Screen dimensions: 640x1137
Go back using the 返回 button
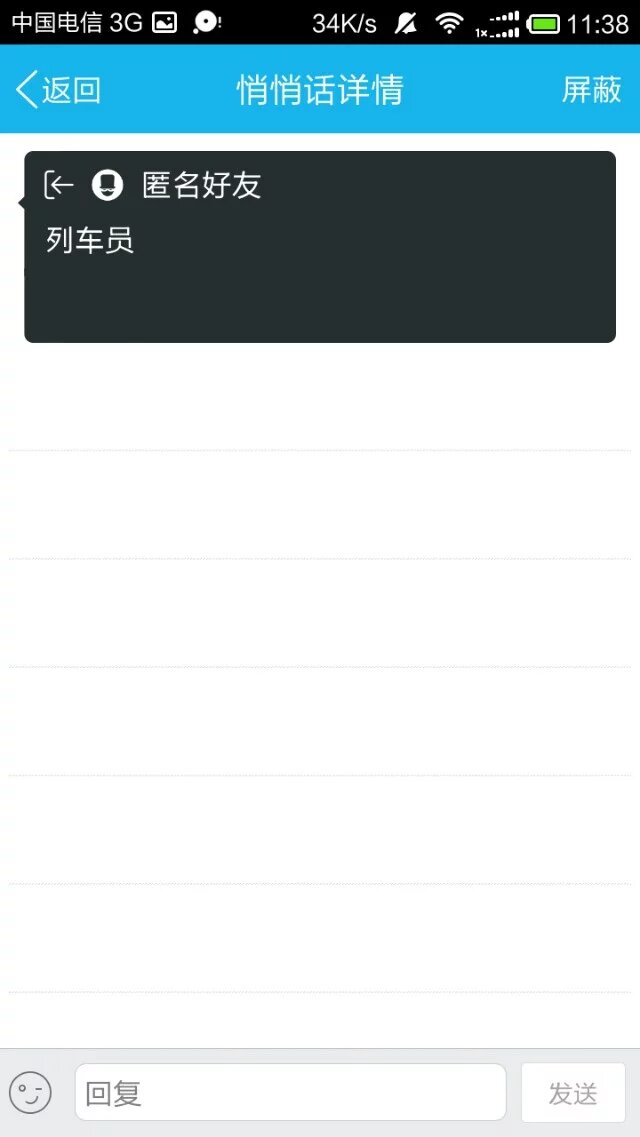coord(59,90)
